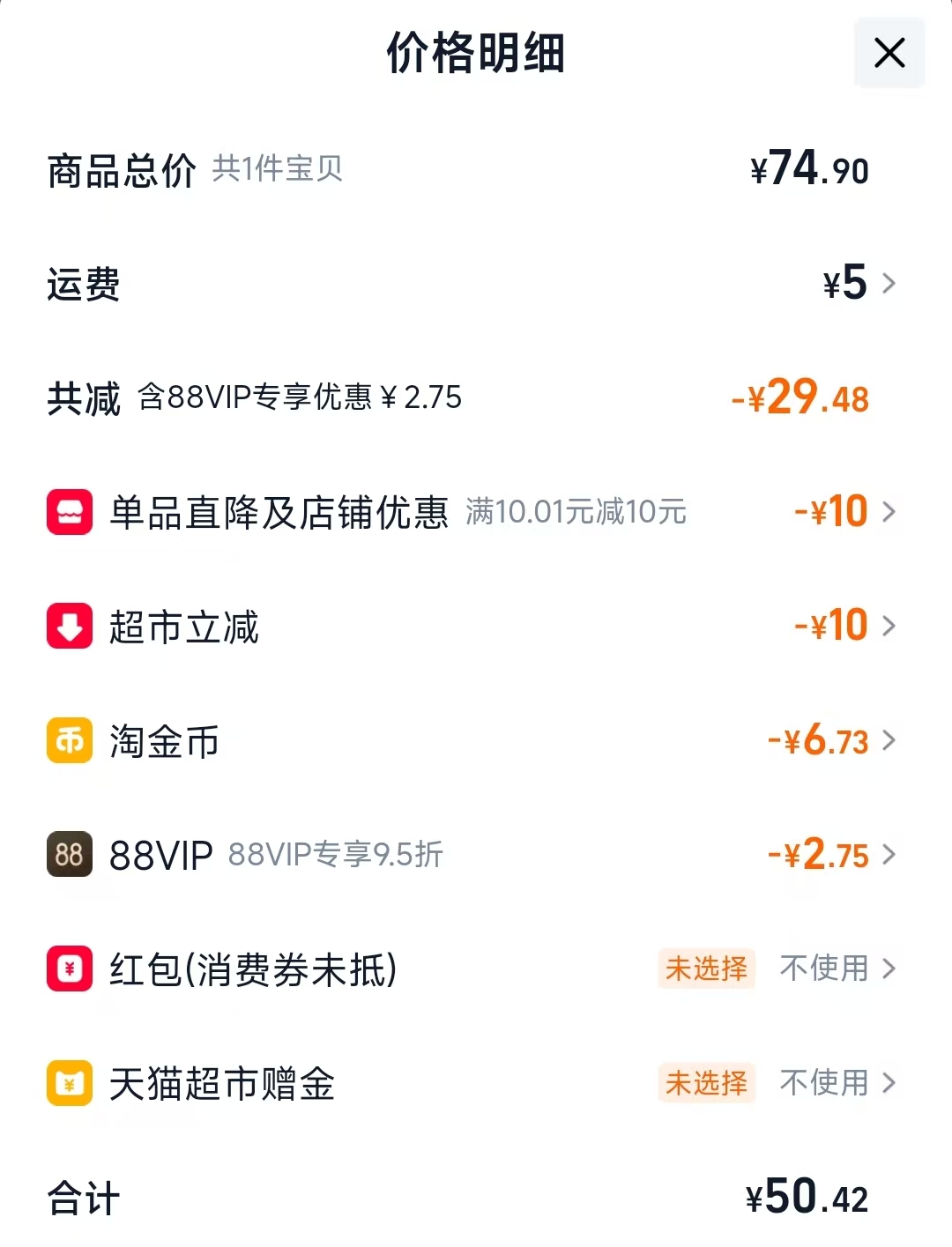This screenshot has width=952, height=1247.
Task: Click the orange 淘金币 coin icon
Action: point(69,740)
